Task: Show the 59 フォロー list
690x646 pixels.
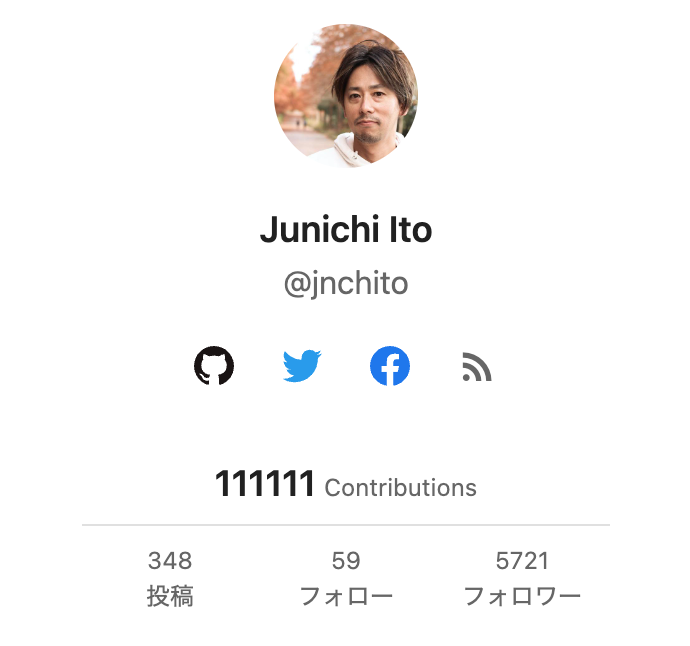Action: (346, 578)
